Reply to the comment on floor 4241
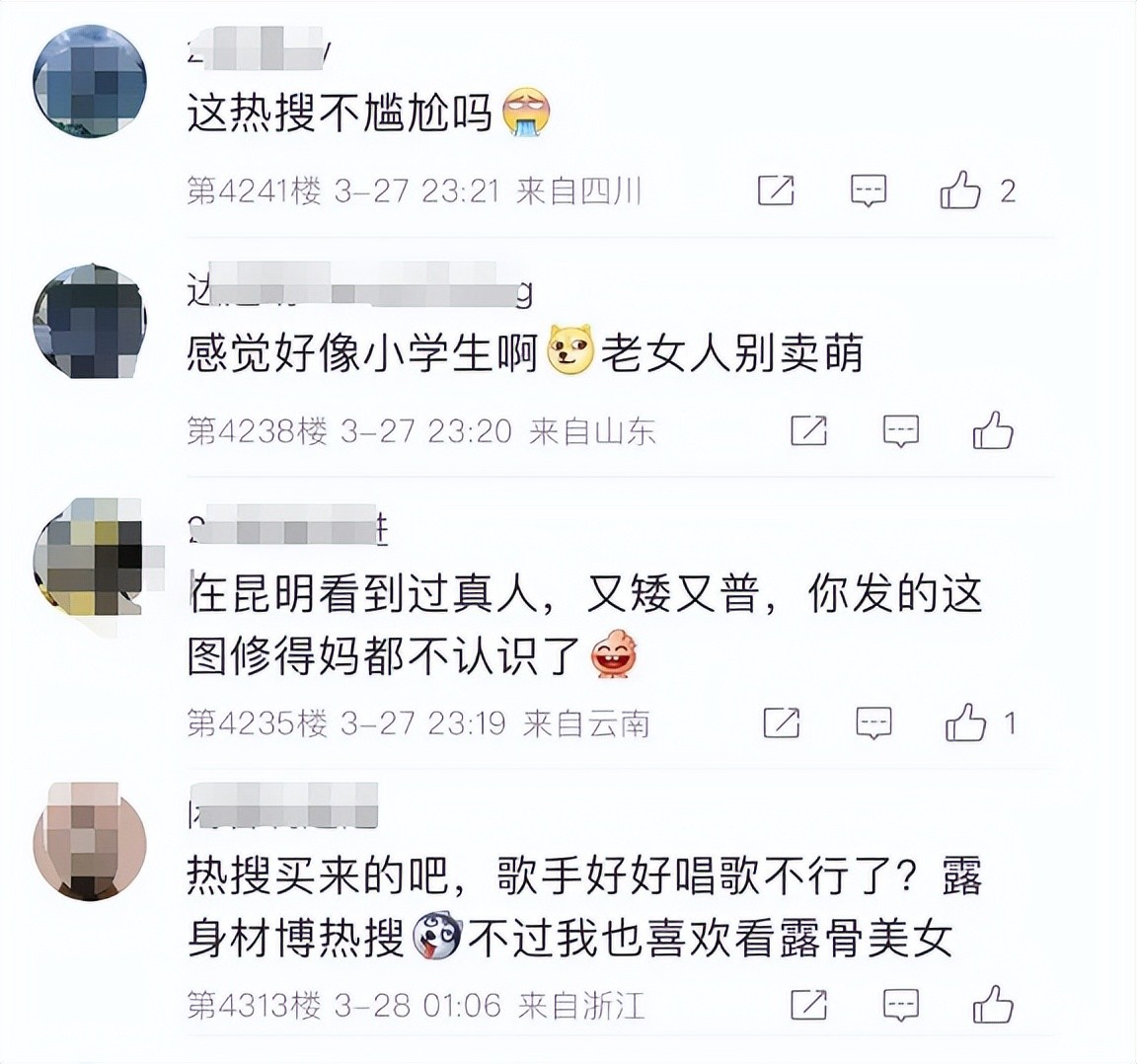1137x1064 pixels. point(869,190)
